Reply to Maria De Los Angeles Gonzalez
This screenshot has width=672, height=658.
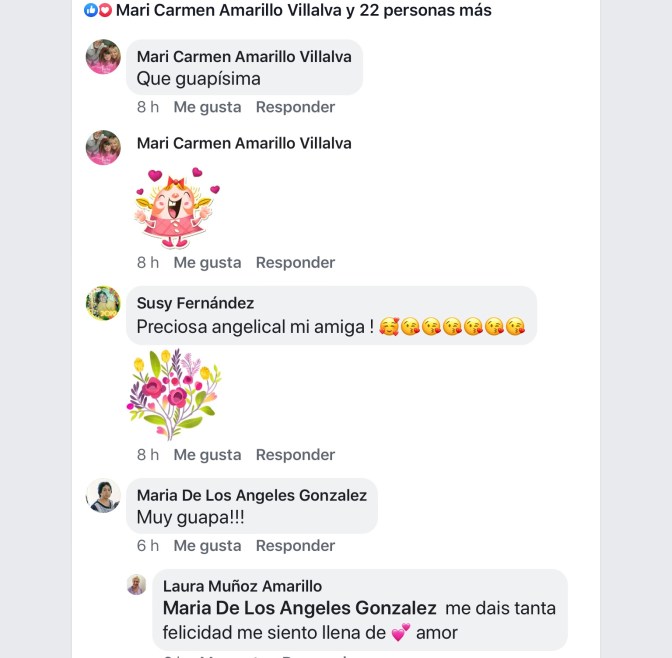click(295, 545)
